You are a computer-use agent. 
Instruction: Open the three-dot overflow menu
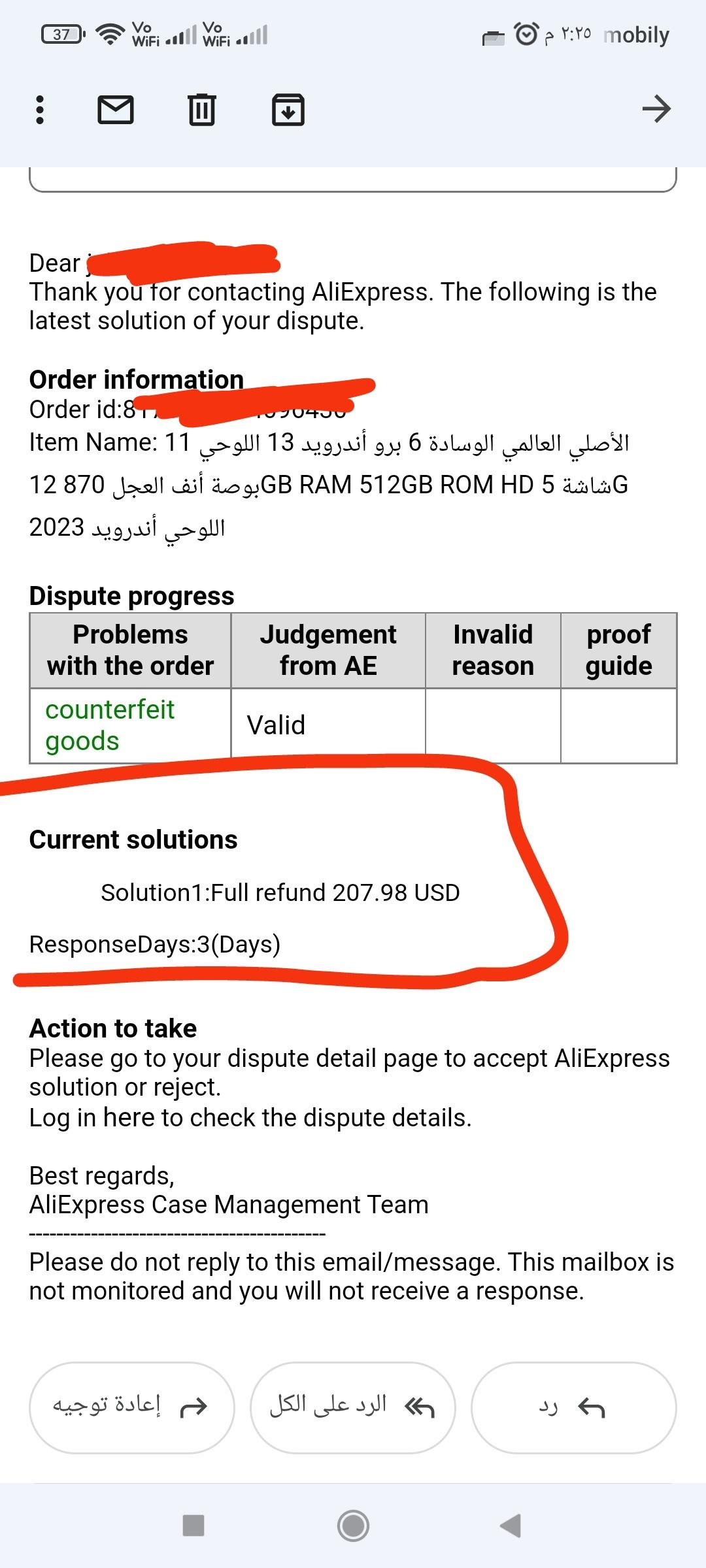[x=40, y=110]
